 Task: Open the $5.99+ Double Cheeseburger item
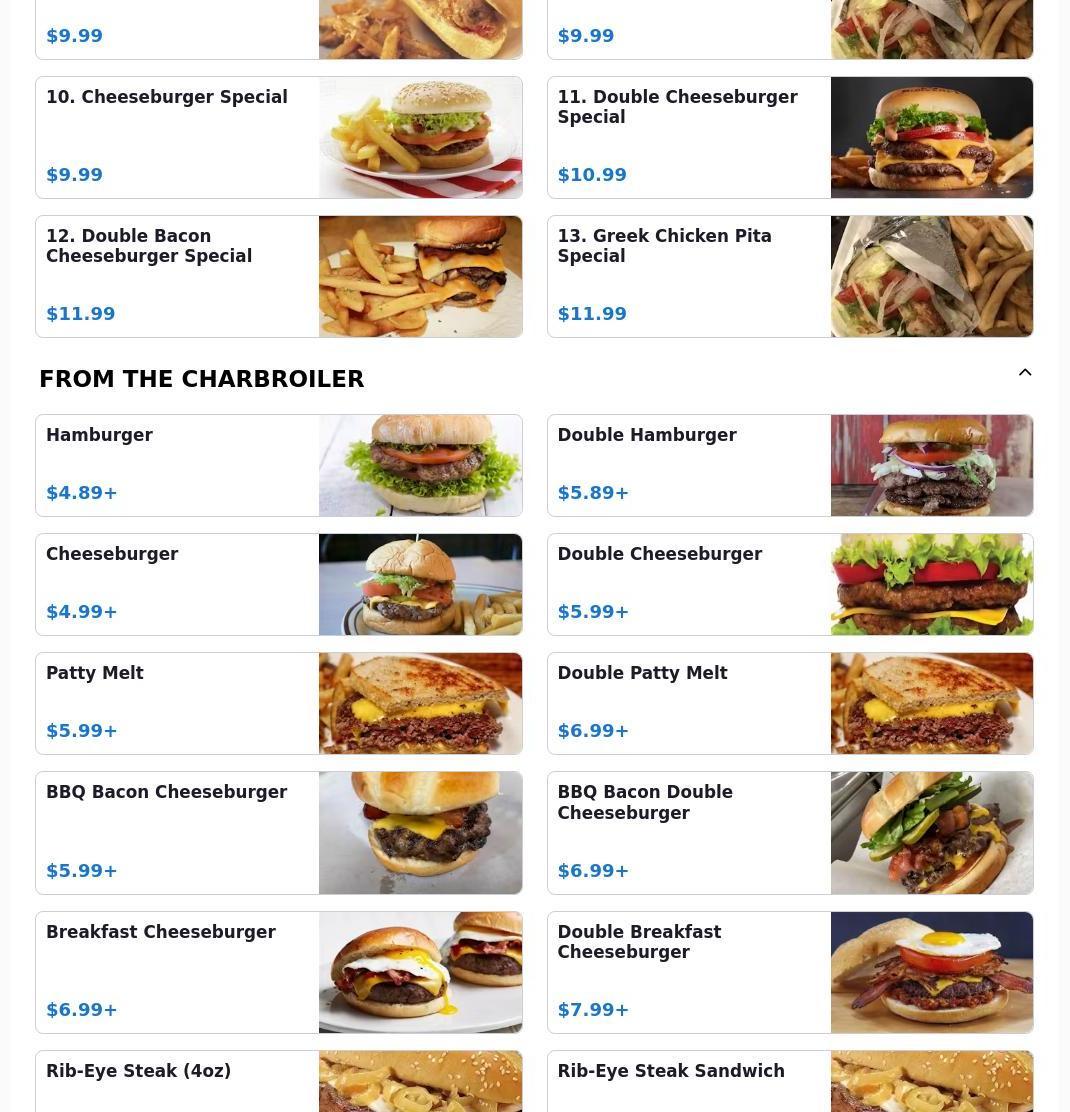point(789,585)
